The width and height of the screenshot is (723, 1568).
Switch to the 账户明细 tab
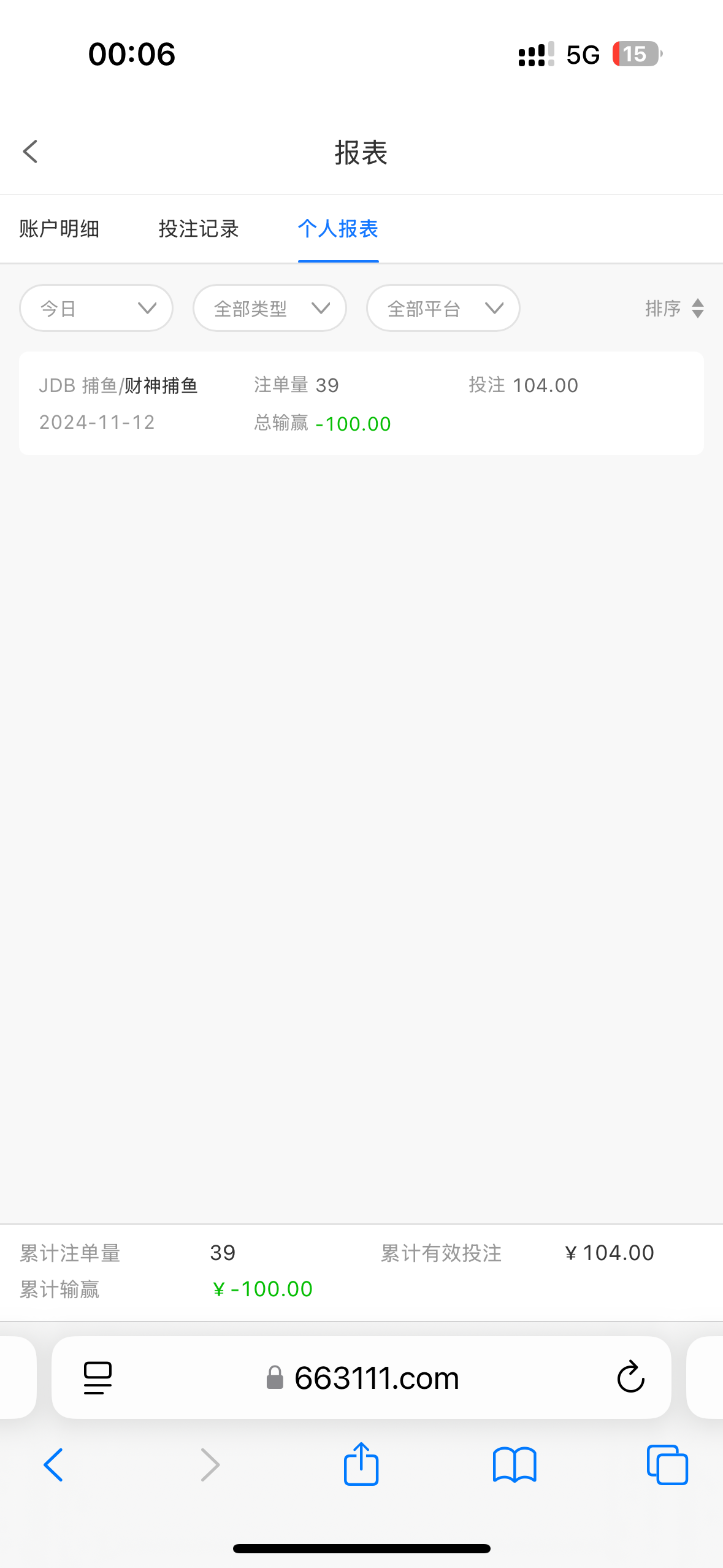coord(59,229)
